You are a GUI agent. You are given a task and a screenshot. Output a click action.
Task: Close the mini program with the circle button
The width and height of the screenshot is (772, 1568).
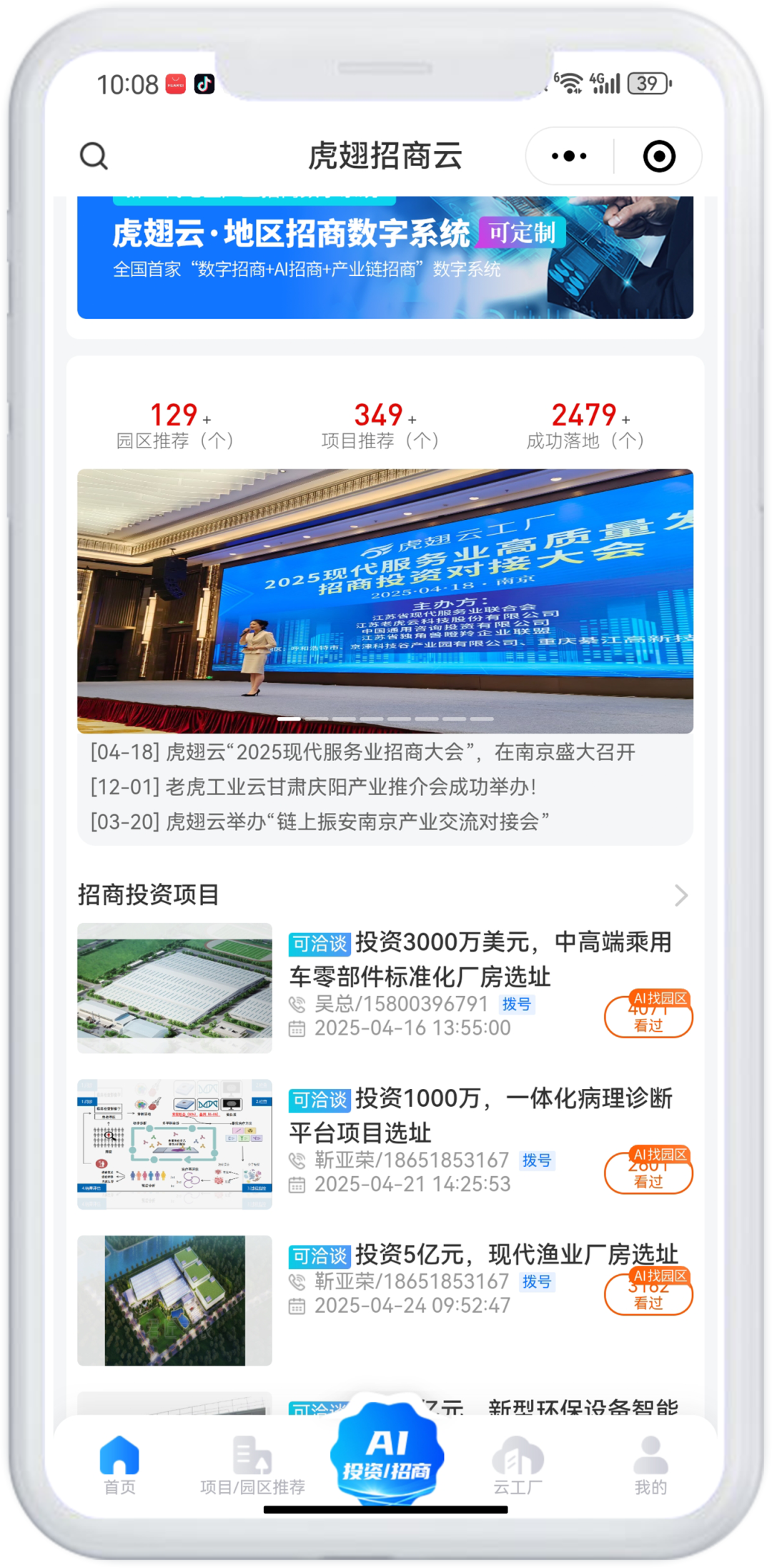[x=658, y=156]
